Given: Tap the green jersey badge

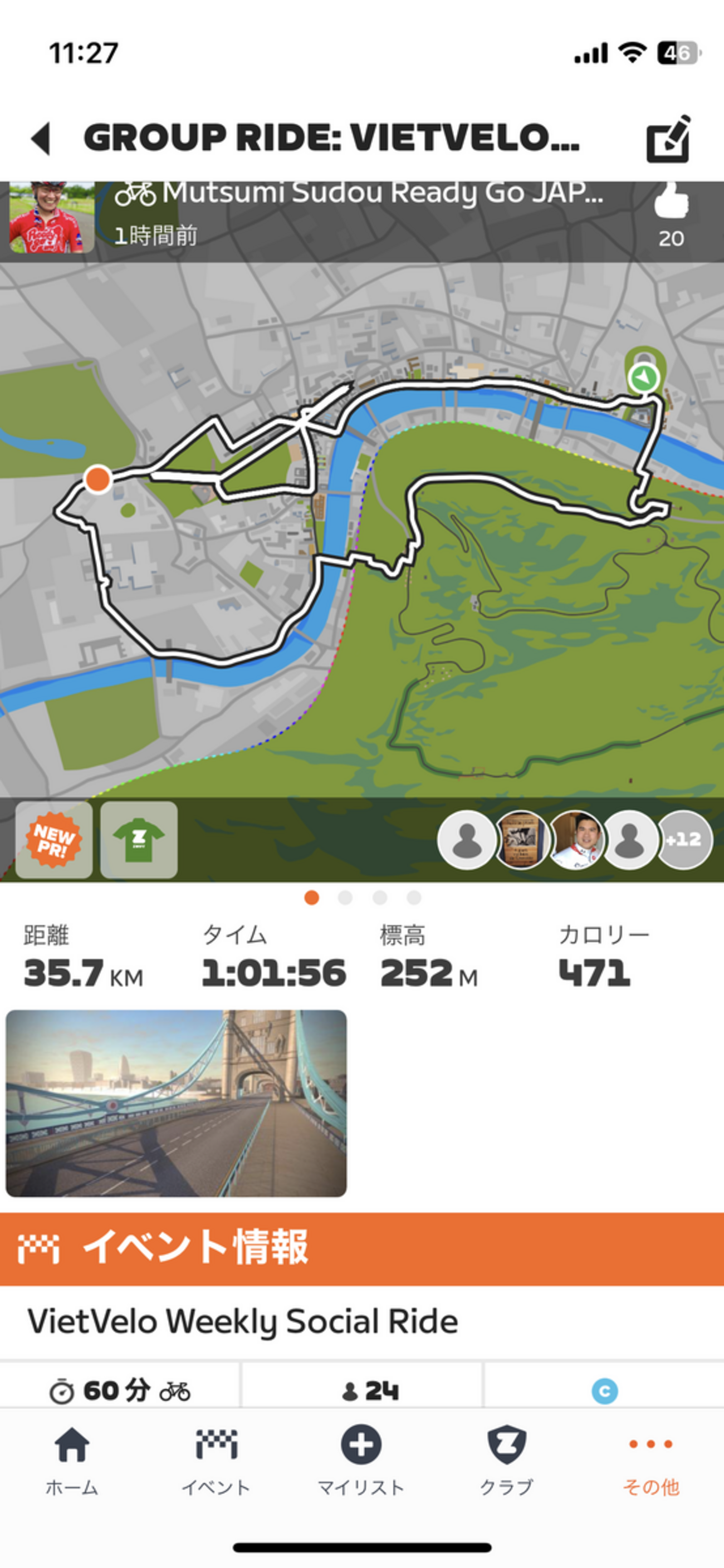Looking at the screenshot, I should point(139,840).
